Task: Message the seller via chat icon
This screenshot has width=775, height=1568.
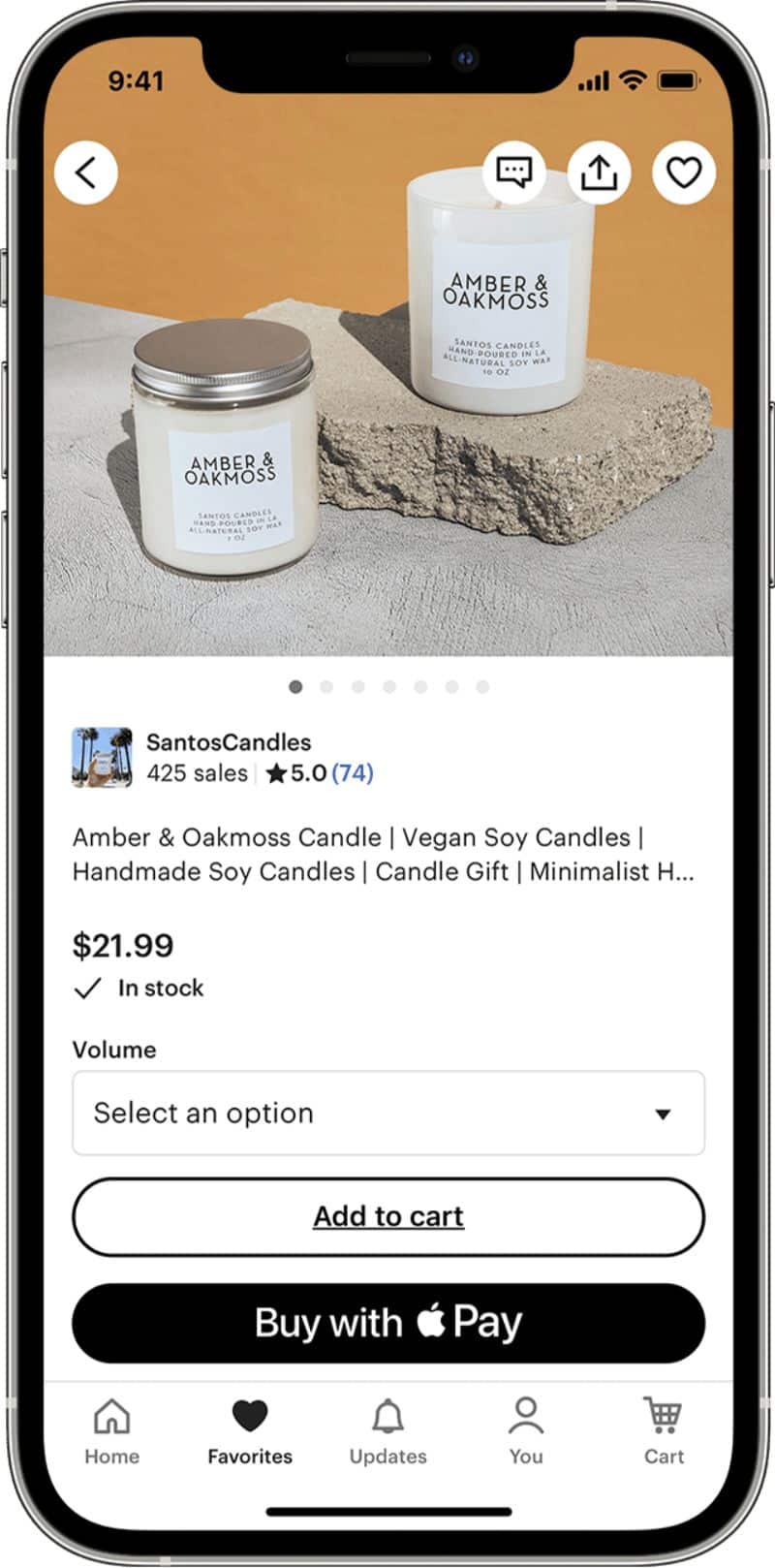Action: [x=513, y=173]
